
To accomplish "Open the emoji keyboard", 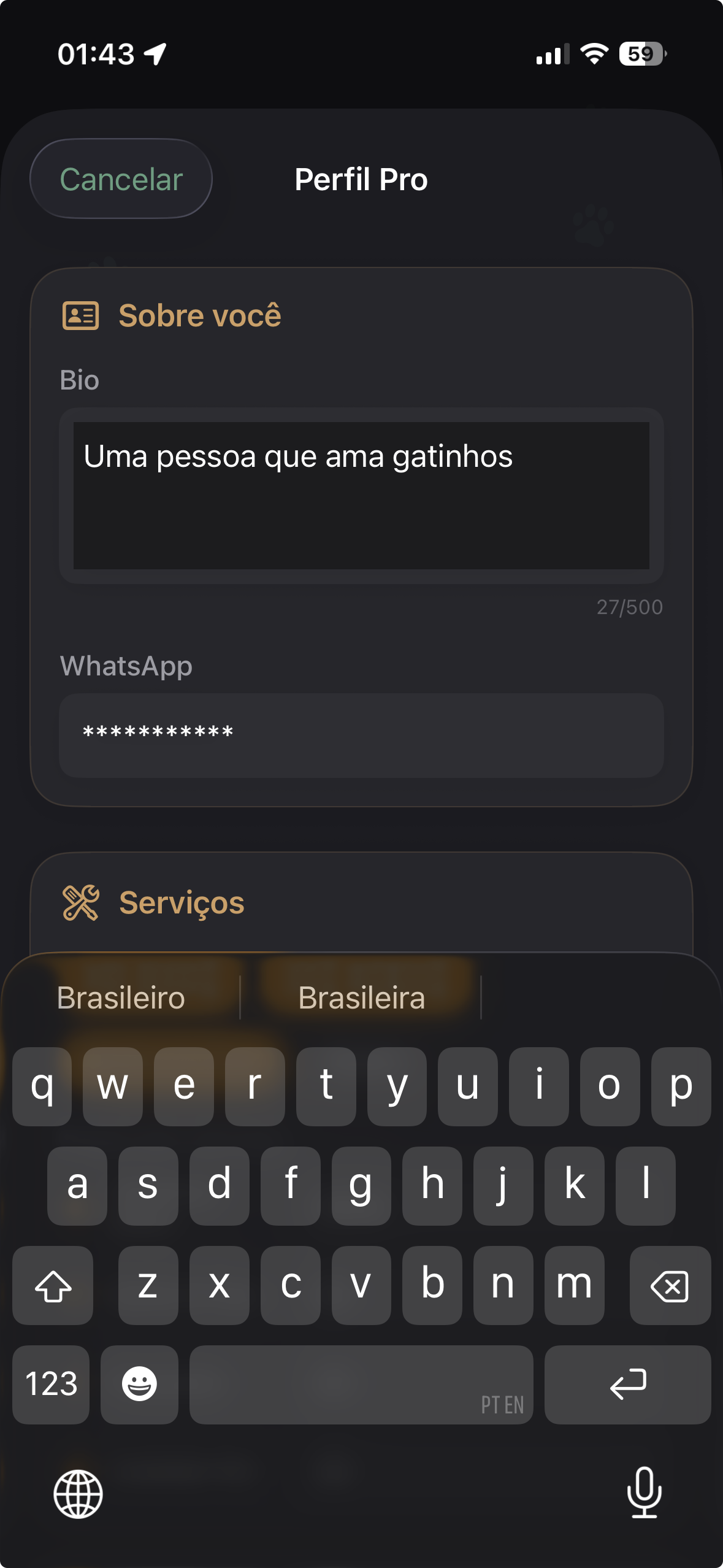I will pos(139,1385).
